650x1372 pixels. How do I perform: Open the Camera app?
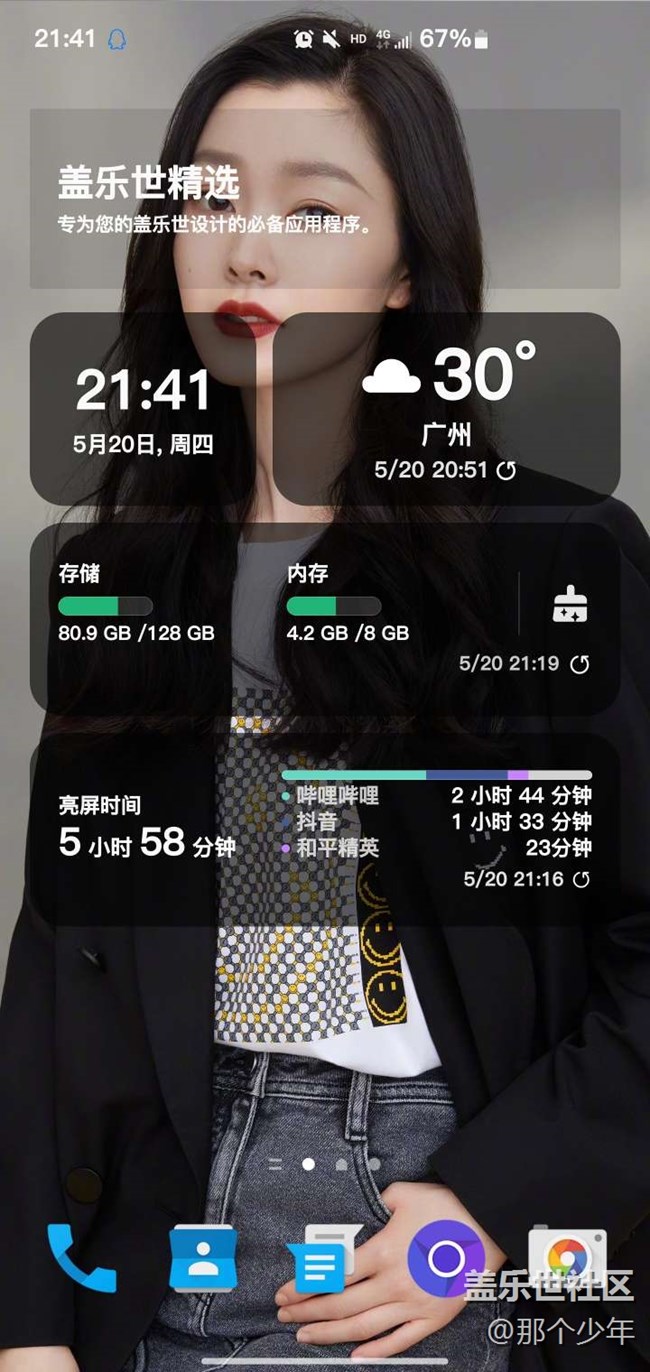coord(567,1257)
